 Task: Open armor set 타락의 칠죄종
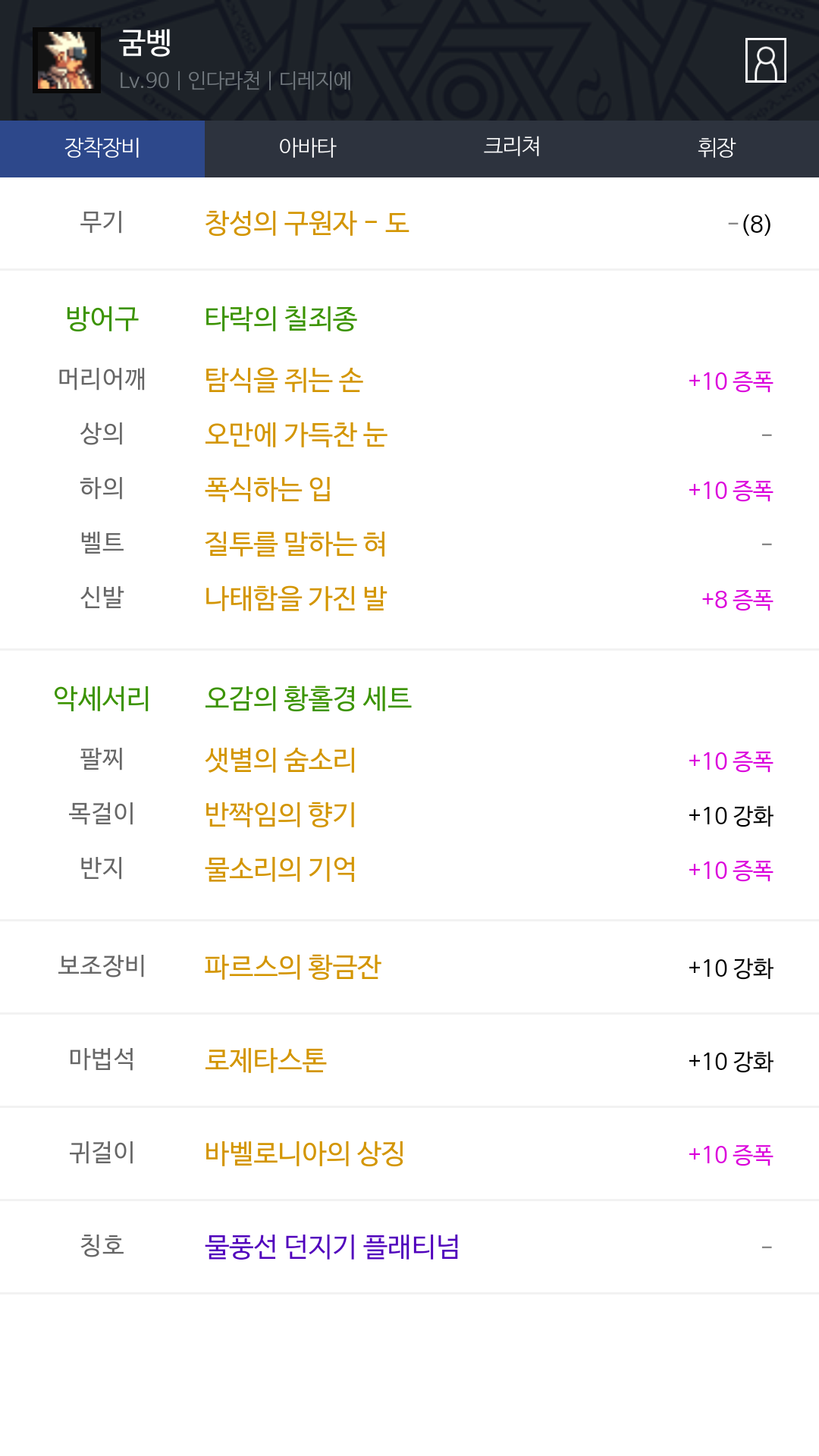tap(281, 318)
